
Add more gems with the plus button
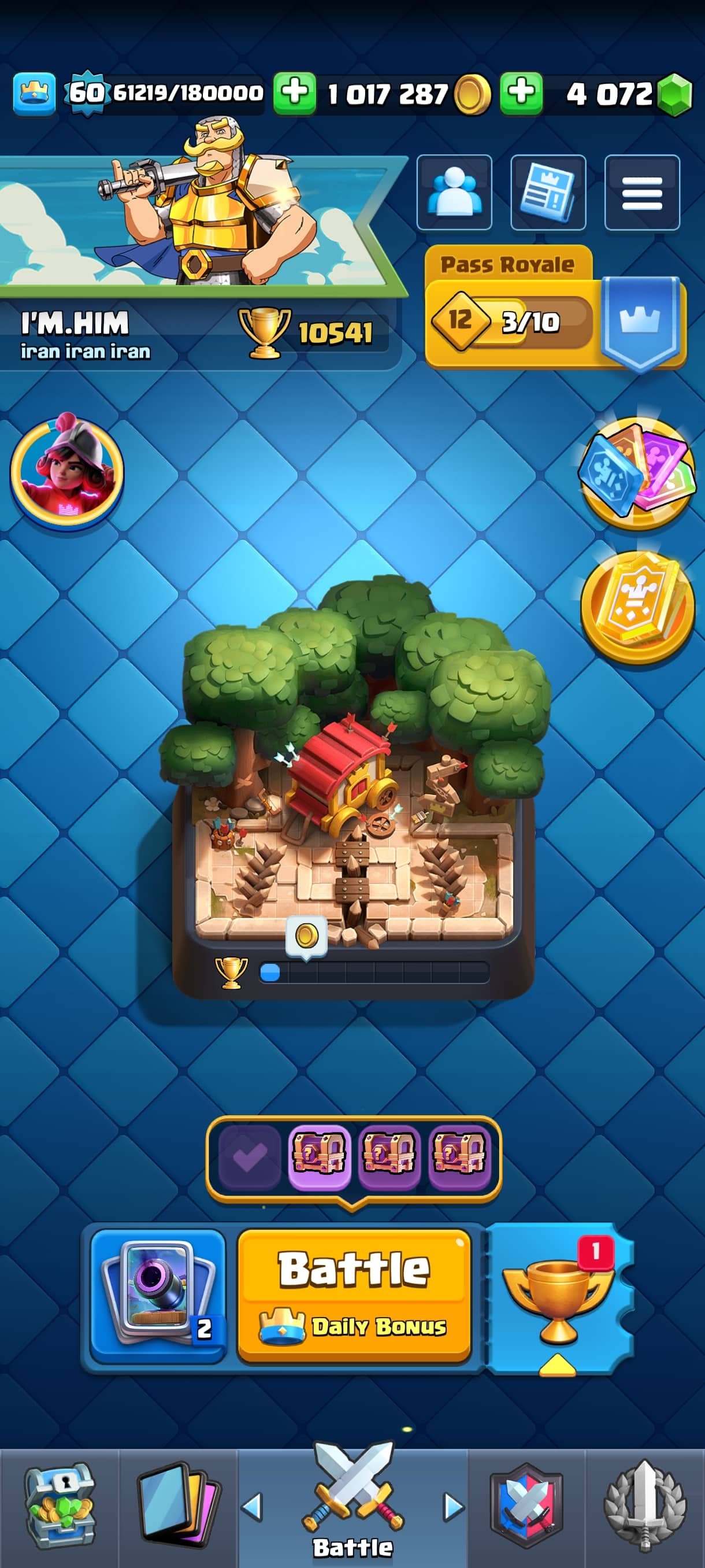(521, 93)
